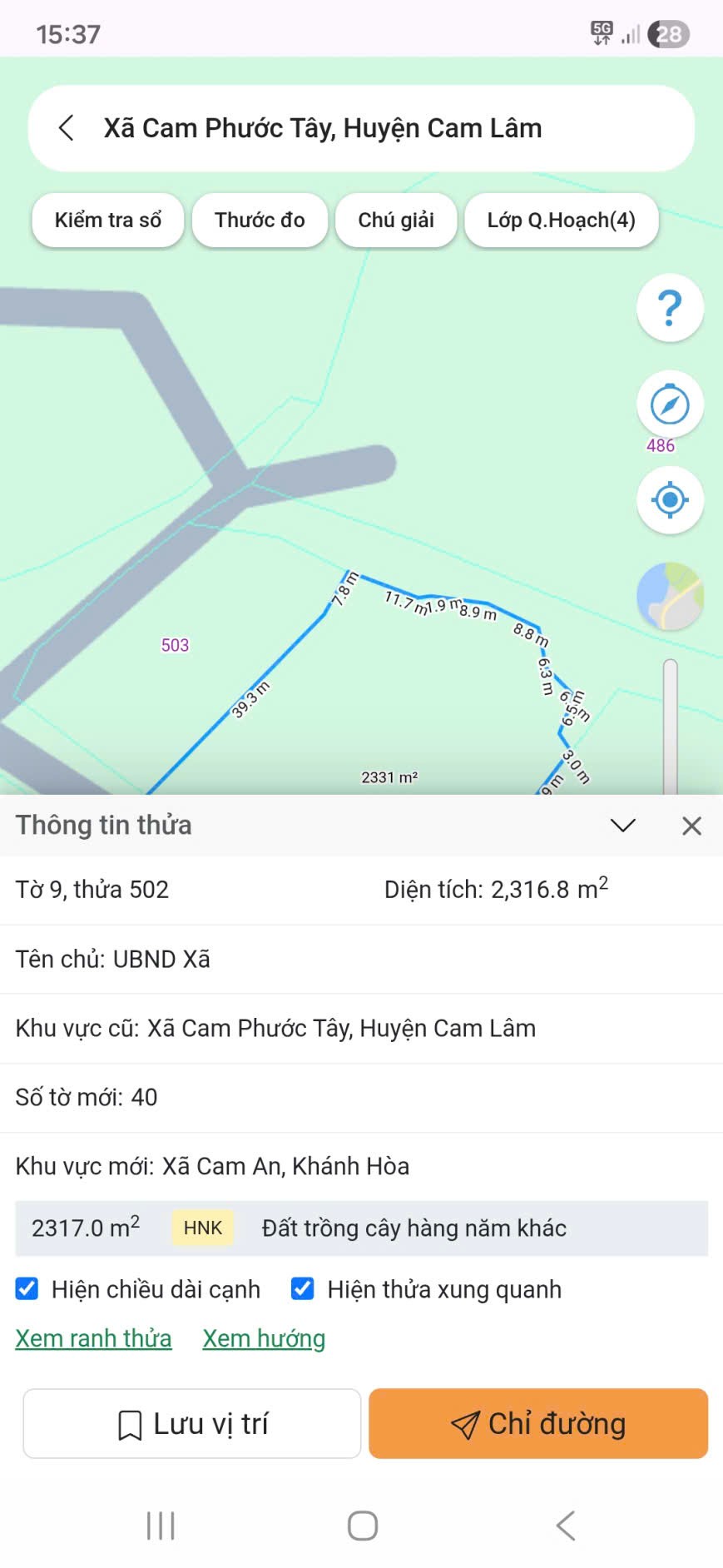The image size is (723, 1568).
Task: Close the Thông tin thửa panel with X
Action: [691, 826]
